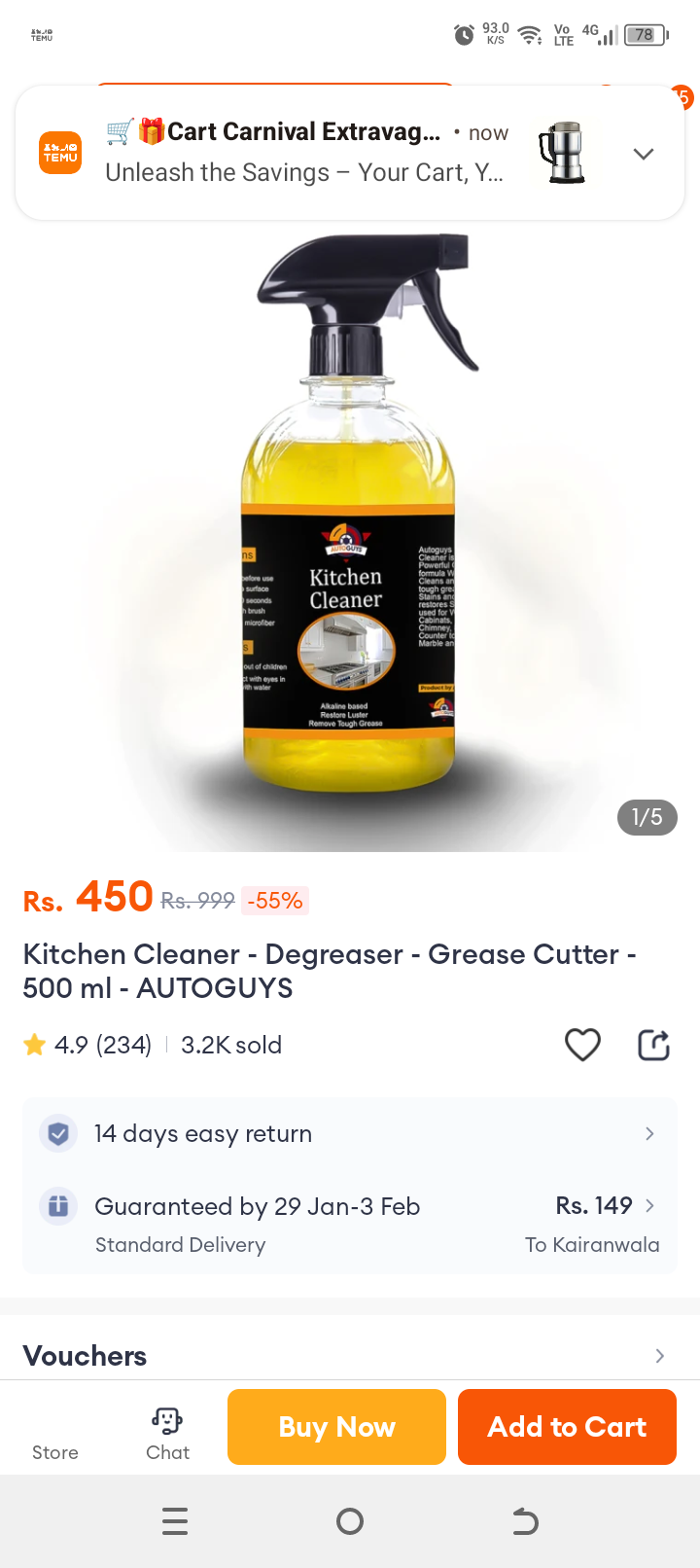The width and height of the screenshot is (700, 1568).
Task: Open the Vouchers section
Action: point(350,1355)
